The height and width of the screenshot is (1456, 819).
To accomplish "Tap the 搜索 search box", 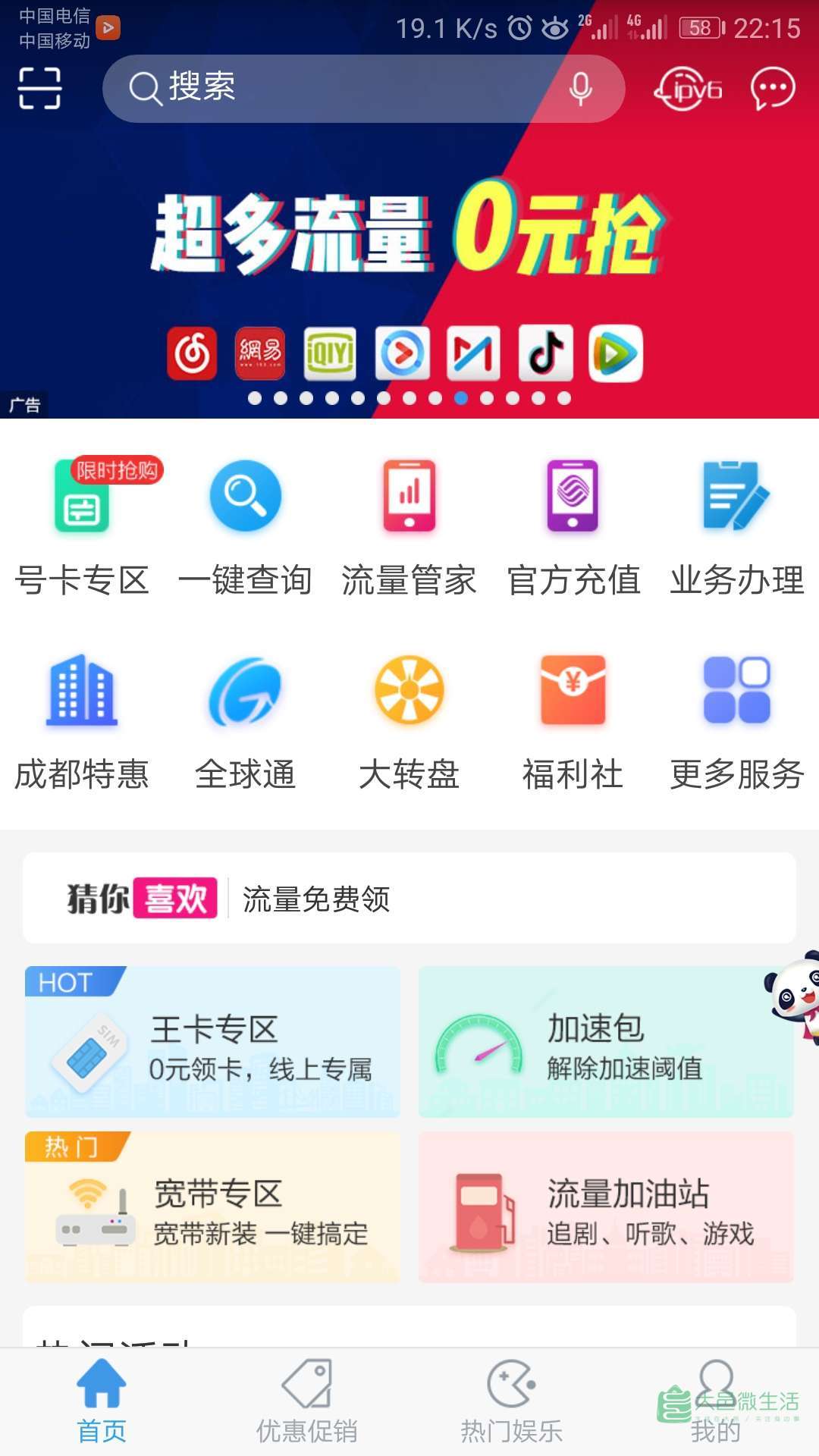I will [334, 88].
